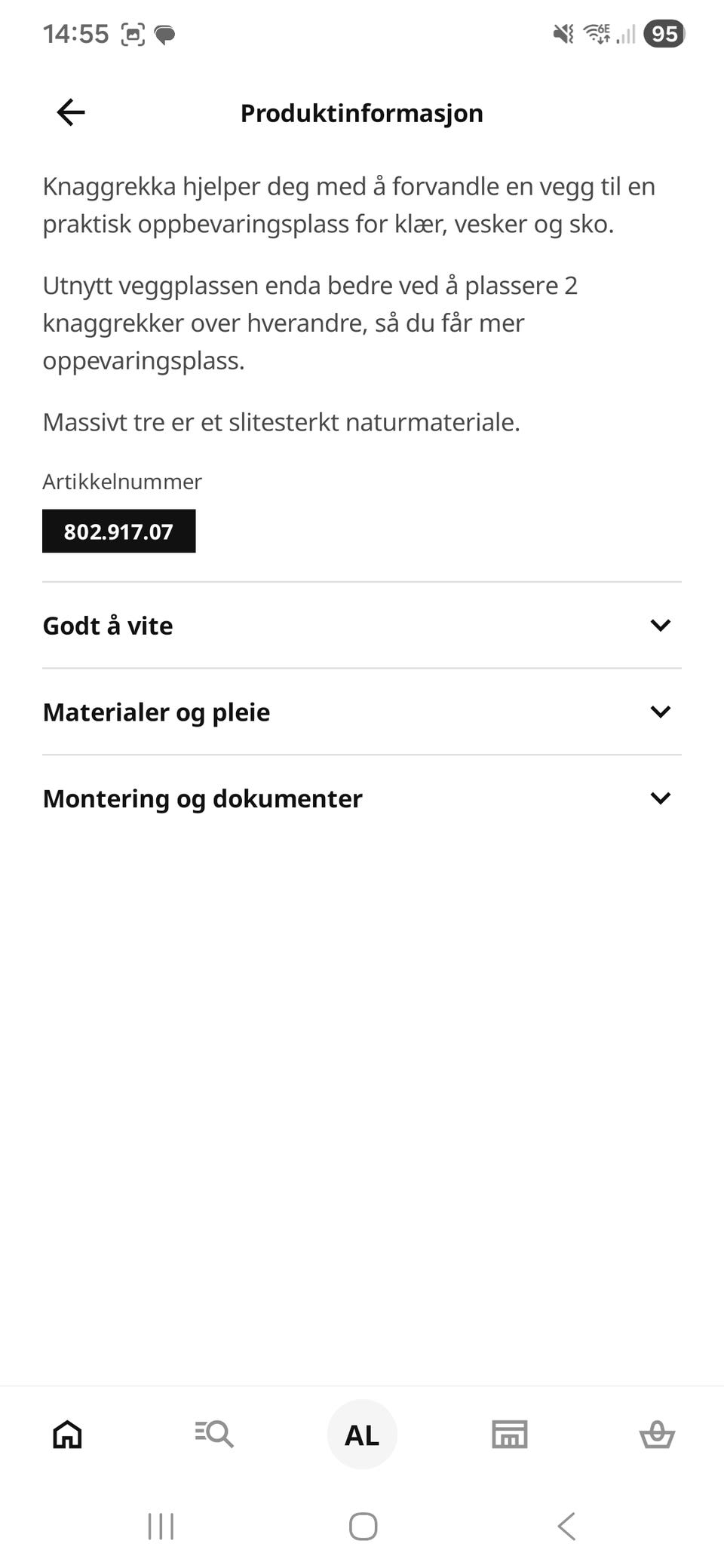The width and height of the screenshot is (724, 1568).
Task: Open the shopping basket
Action: click(x=656, y=1435)
